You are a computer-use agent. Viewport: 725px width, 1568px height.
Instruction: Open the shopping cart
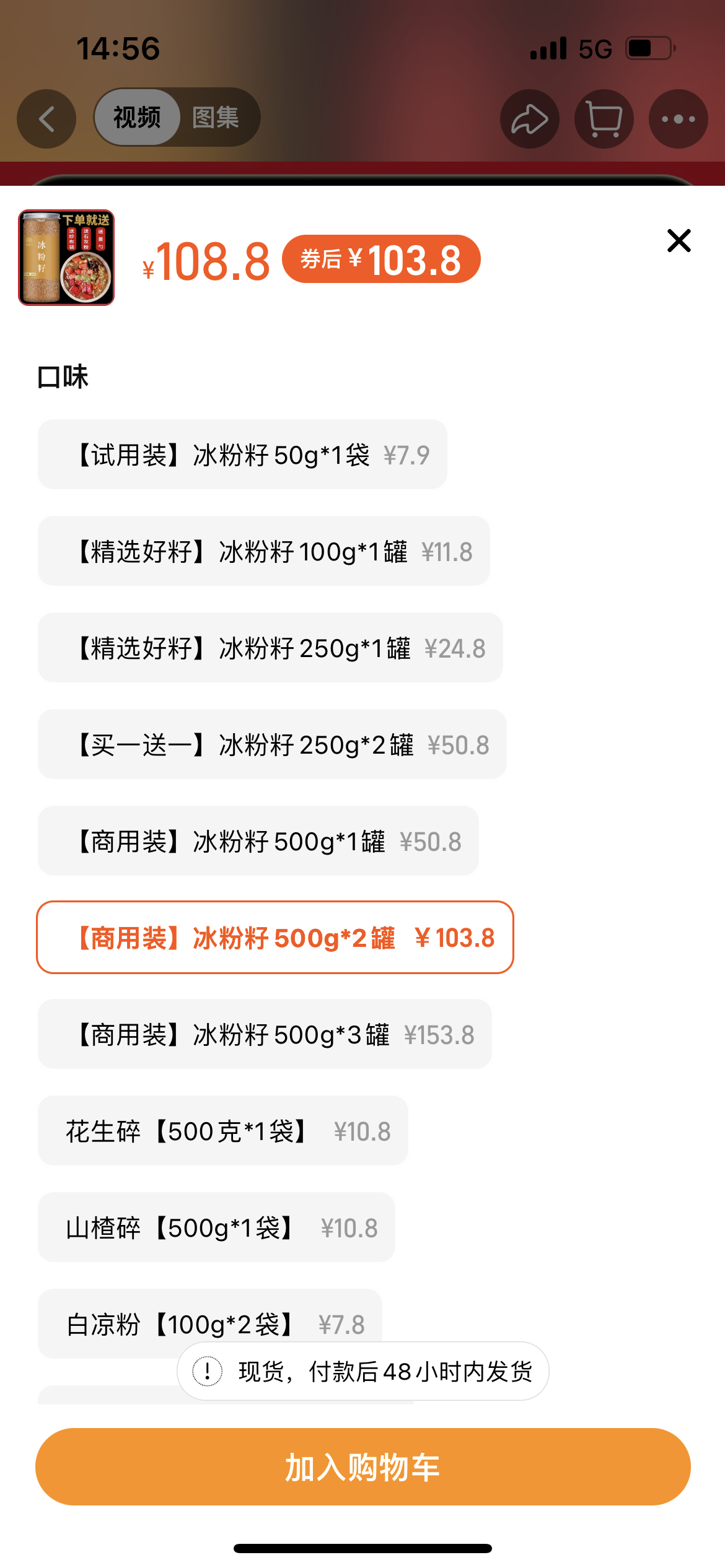[604, 119]
